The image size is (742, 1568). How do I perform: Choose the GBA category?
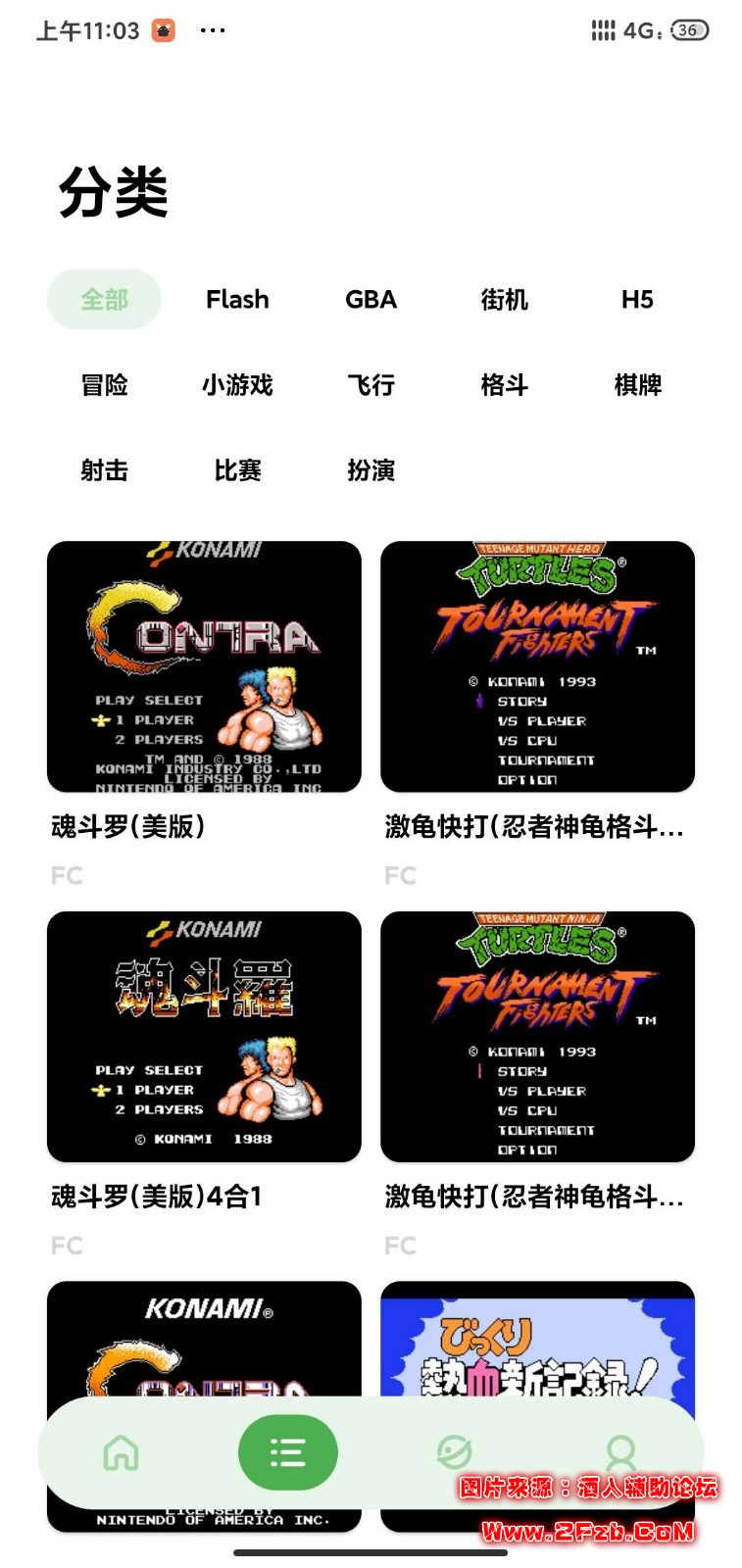[371, 299]
